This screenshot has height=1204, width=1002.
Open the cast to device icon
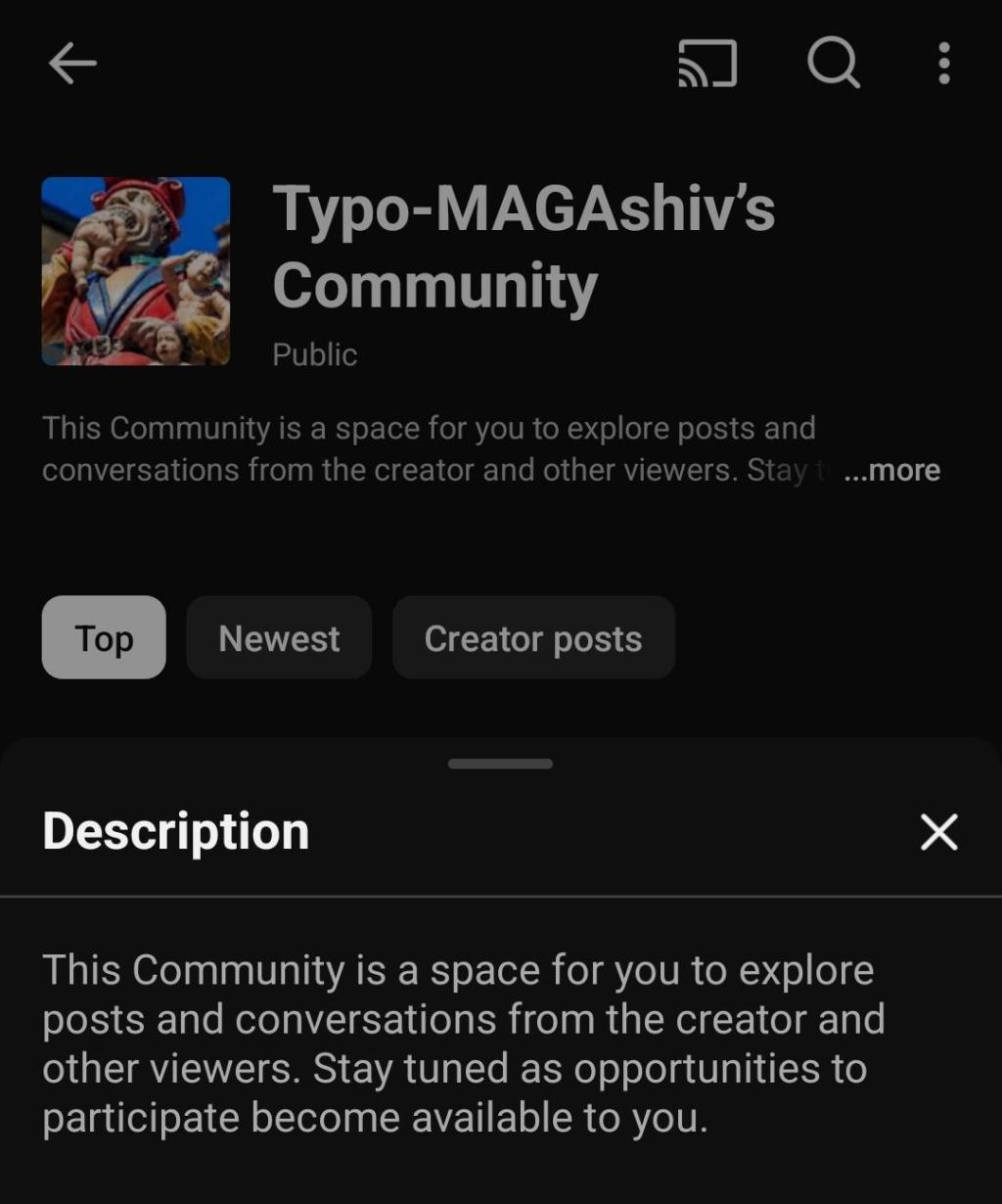coord(707,65)
